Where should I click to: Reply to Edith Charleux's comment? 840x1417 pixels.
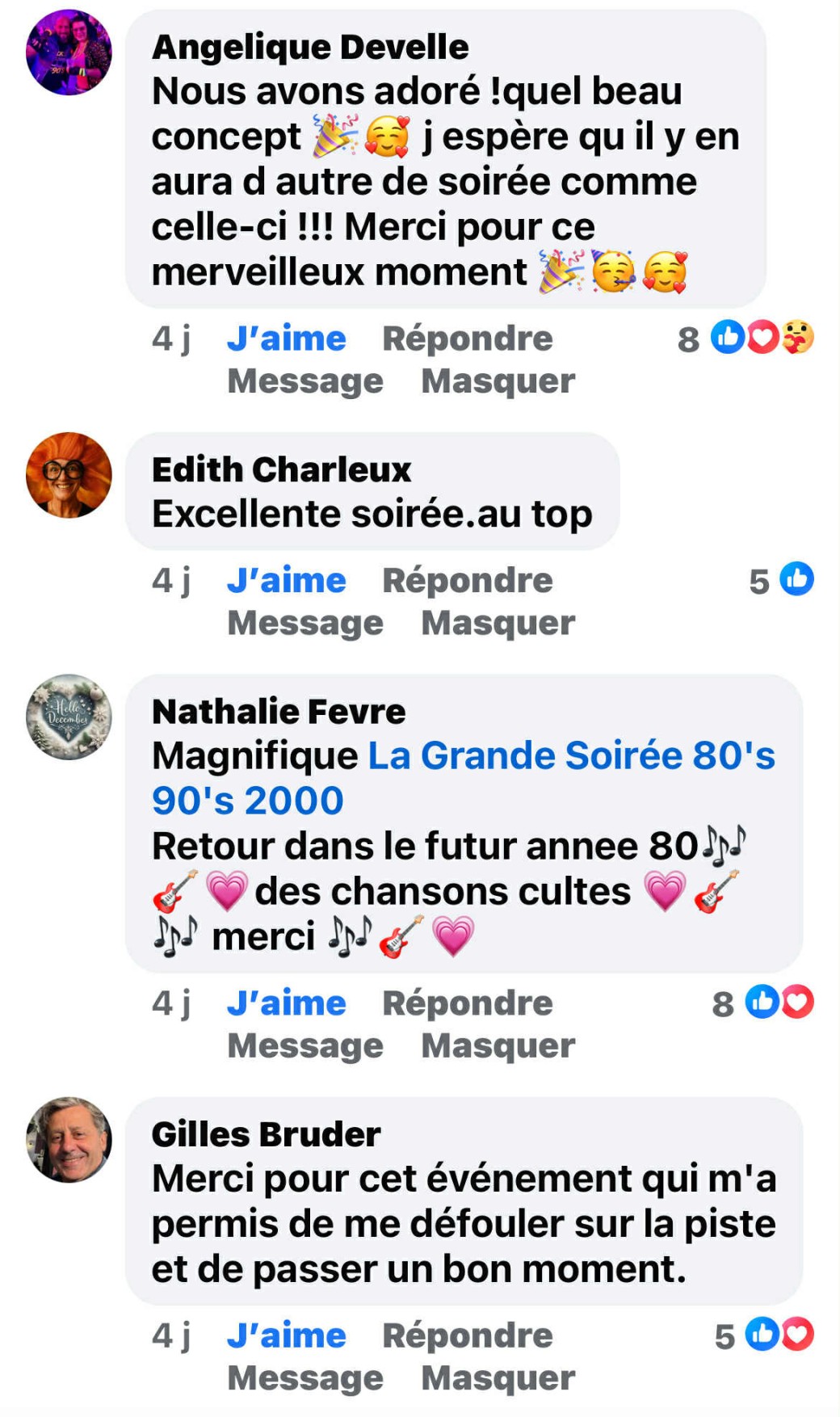coord(467,581)
